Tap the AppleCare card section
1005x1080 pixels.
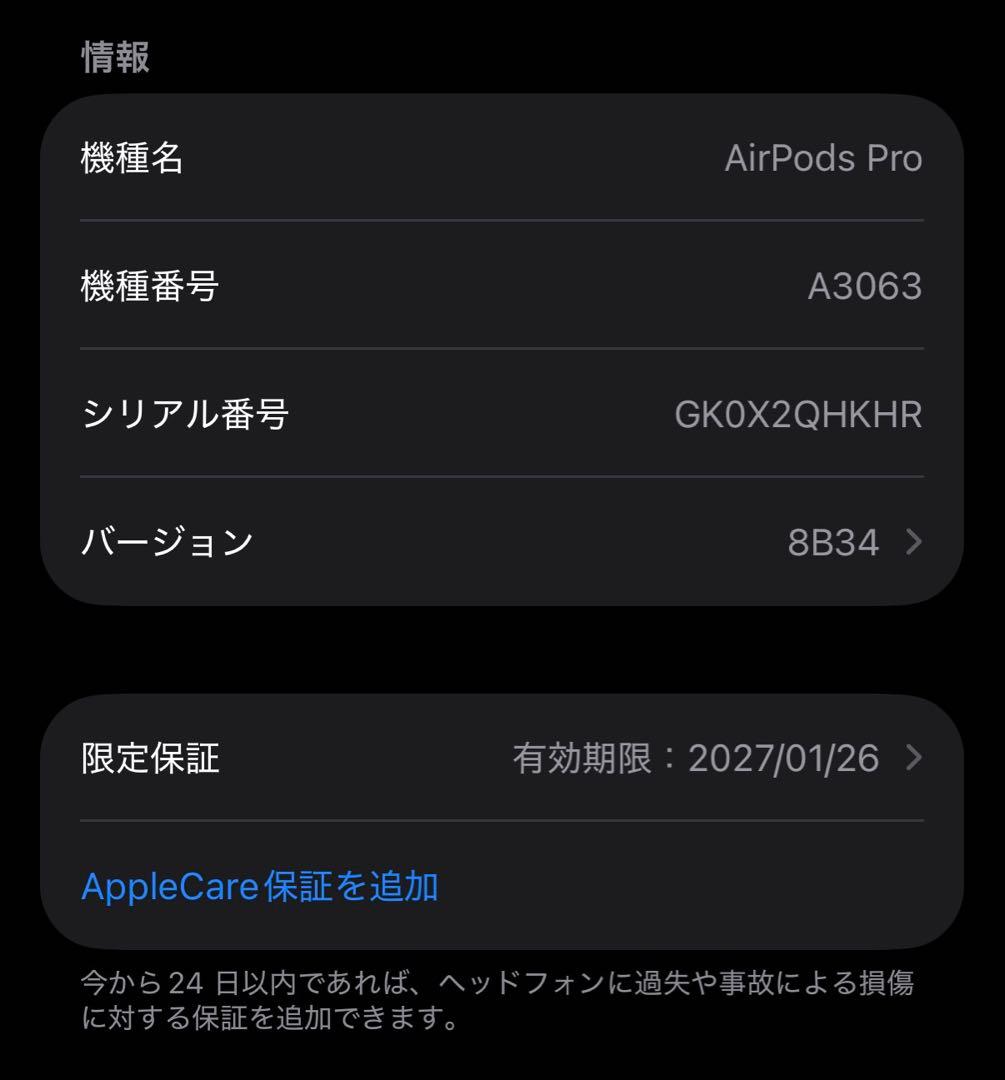[500, 820]
